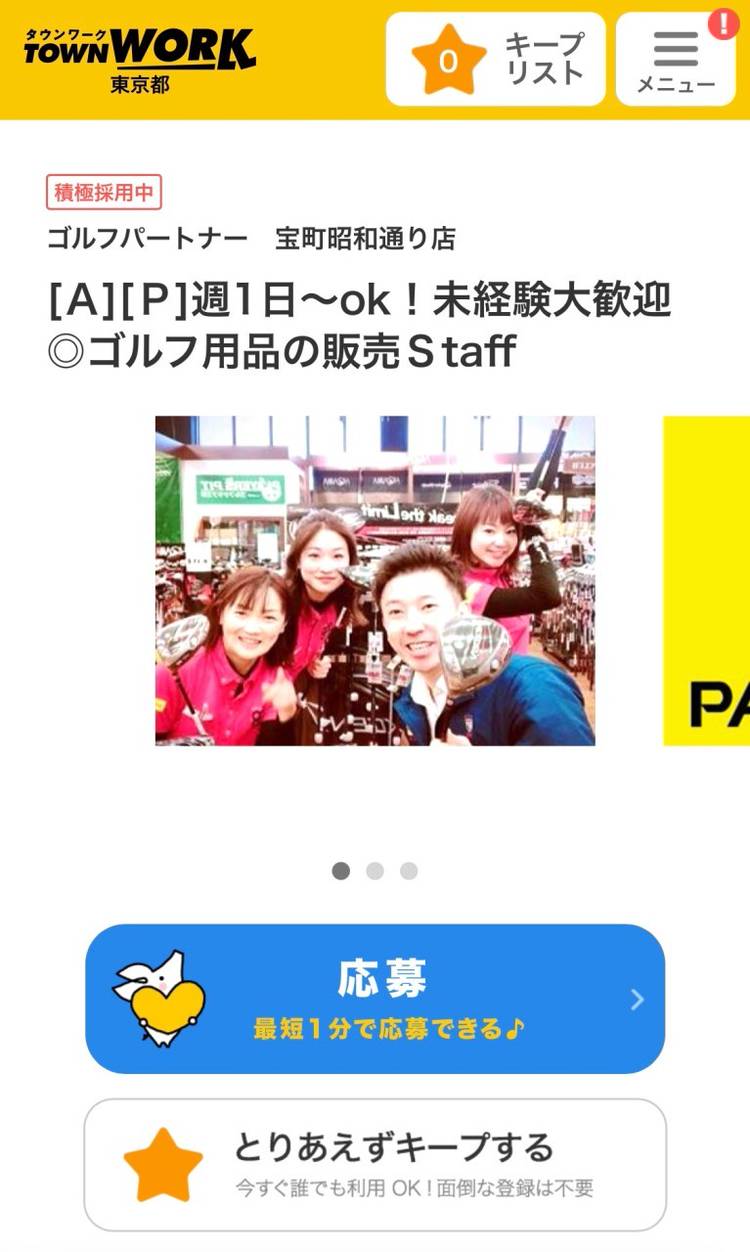Go to the TOWNWORK home page logo

click(x=139, y=58)
